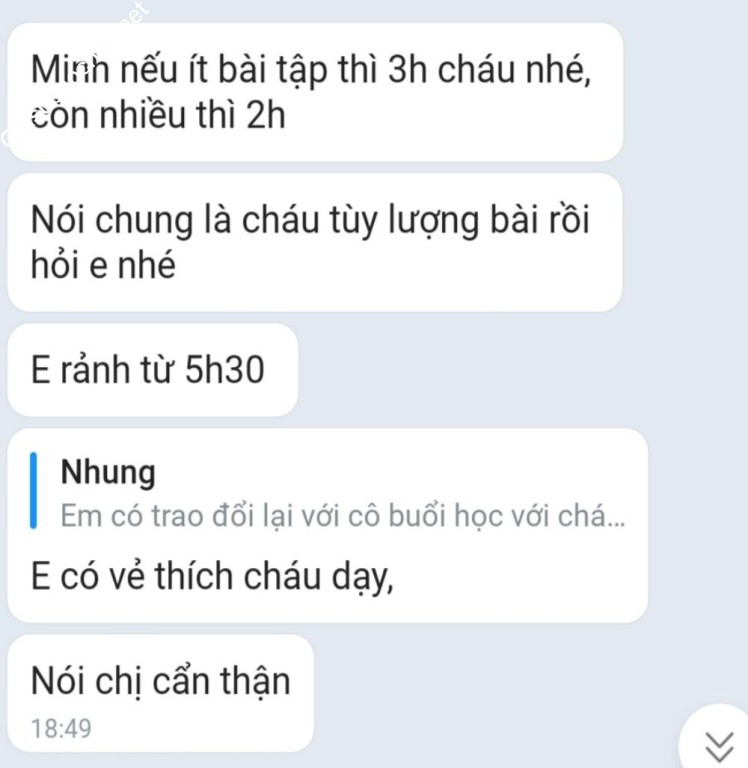Open the quoted reply from Nhung
The height and width of the screenshot is (768, 748).
point(330,494)
